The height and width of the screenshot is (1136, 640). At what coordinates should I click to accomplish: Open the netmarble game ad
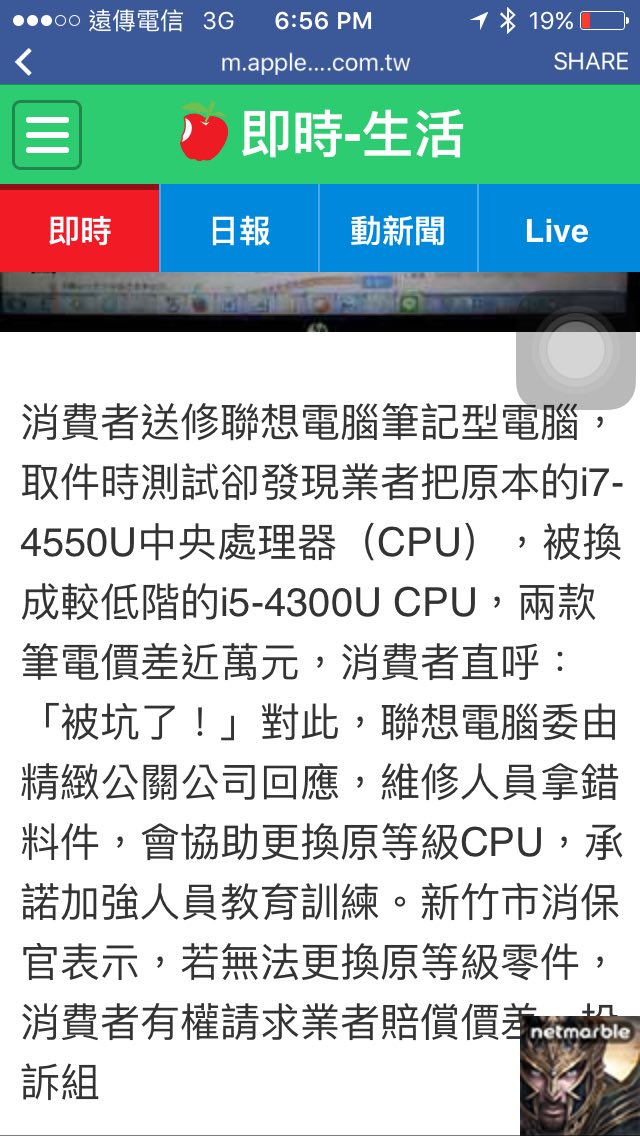pyautogui.click(x=580, y=1076)
